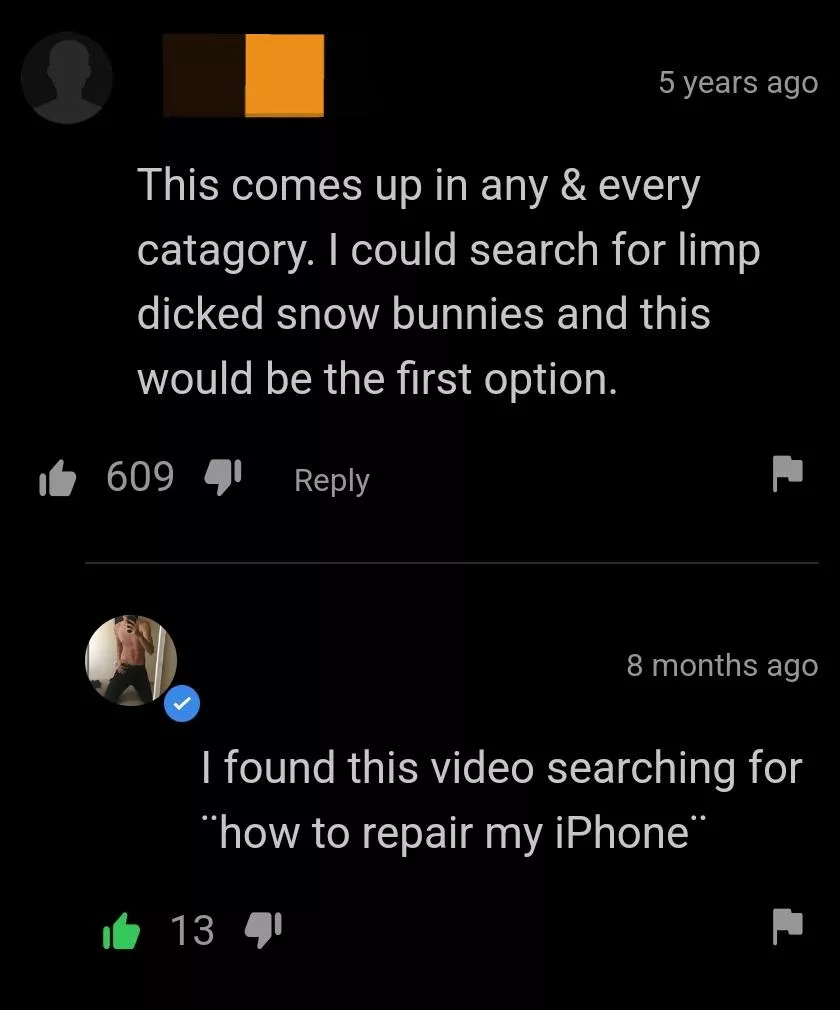The width and height of the screenshot is (840, 1010).
Task: Click the orange channel banner image
Action: (243, 78)
